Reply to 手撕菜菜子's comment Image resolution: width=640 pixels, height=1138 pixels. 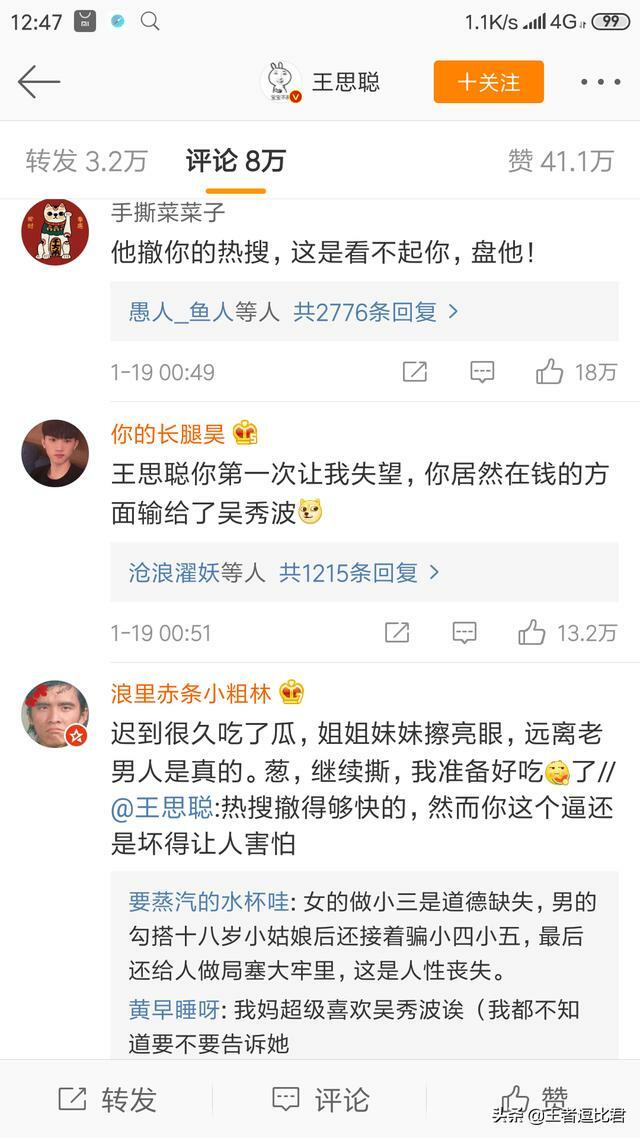482,372
